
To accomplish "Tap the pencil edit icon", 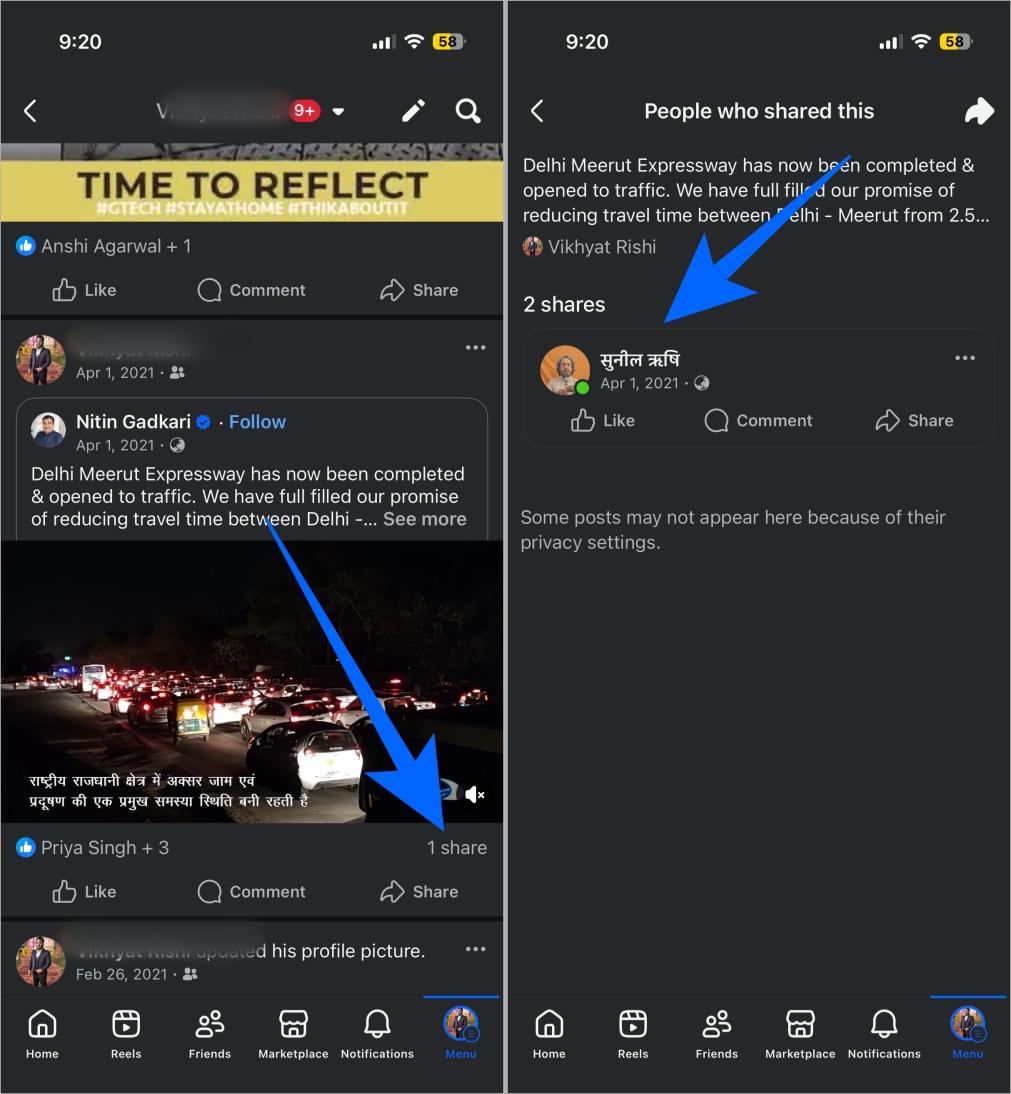I will pyautogui.click(x=413, y=111).
